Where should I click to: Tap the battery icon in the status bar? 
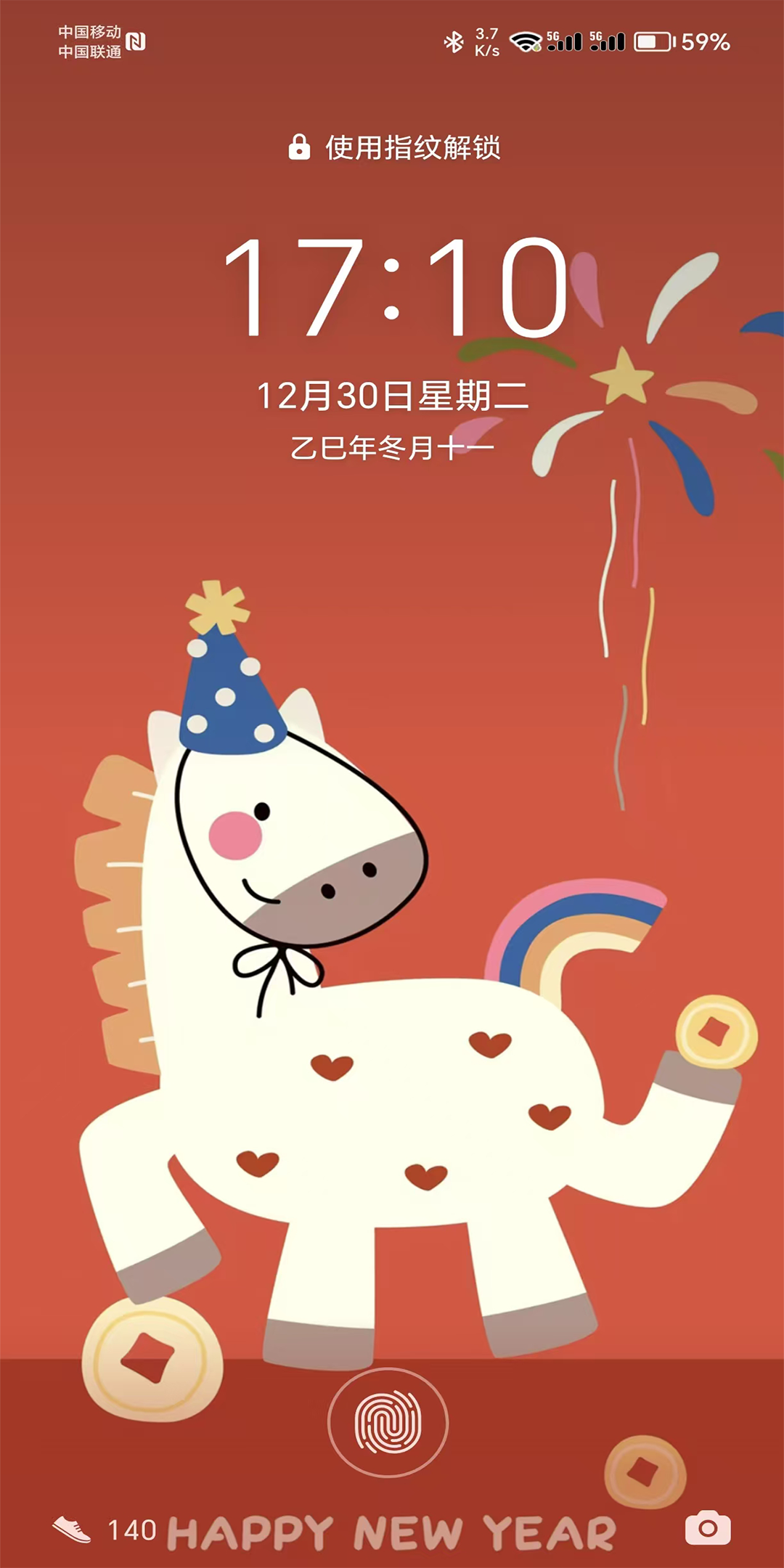[x=652, y=41]
